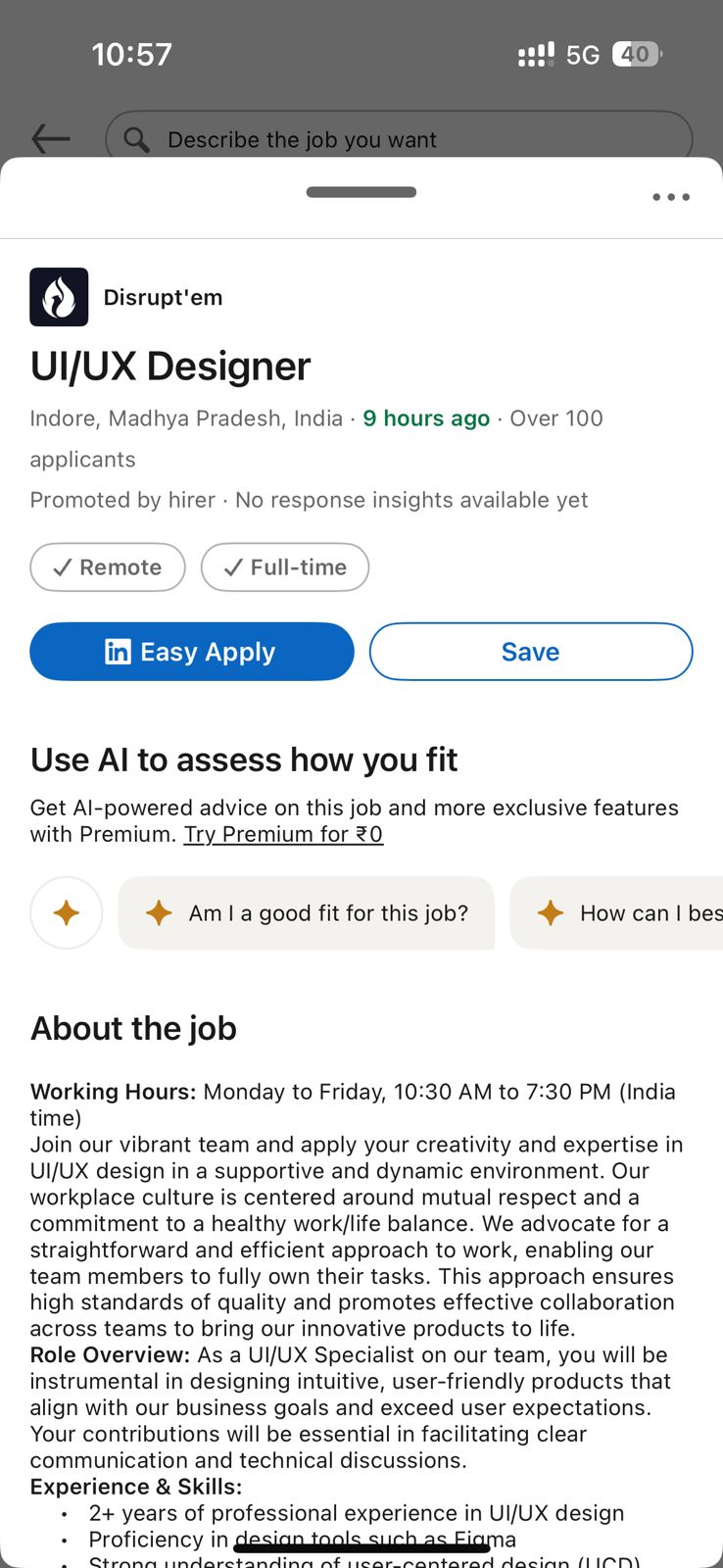Open the three-dot overflow menu

coord(671,197)
